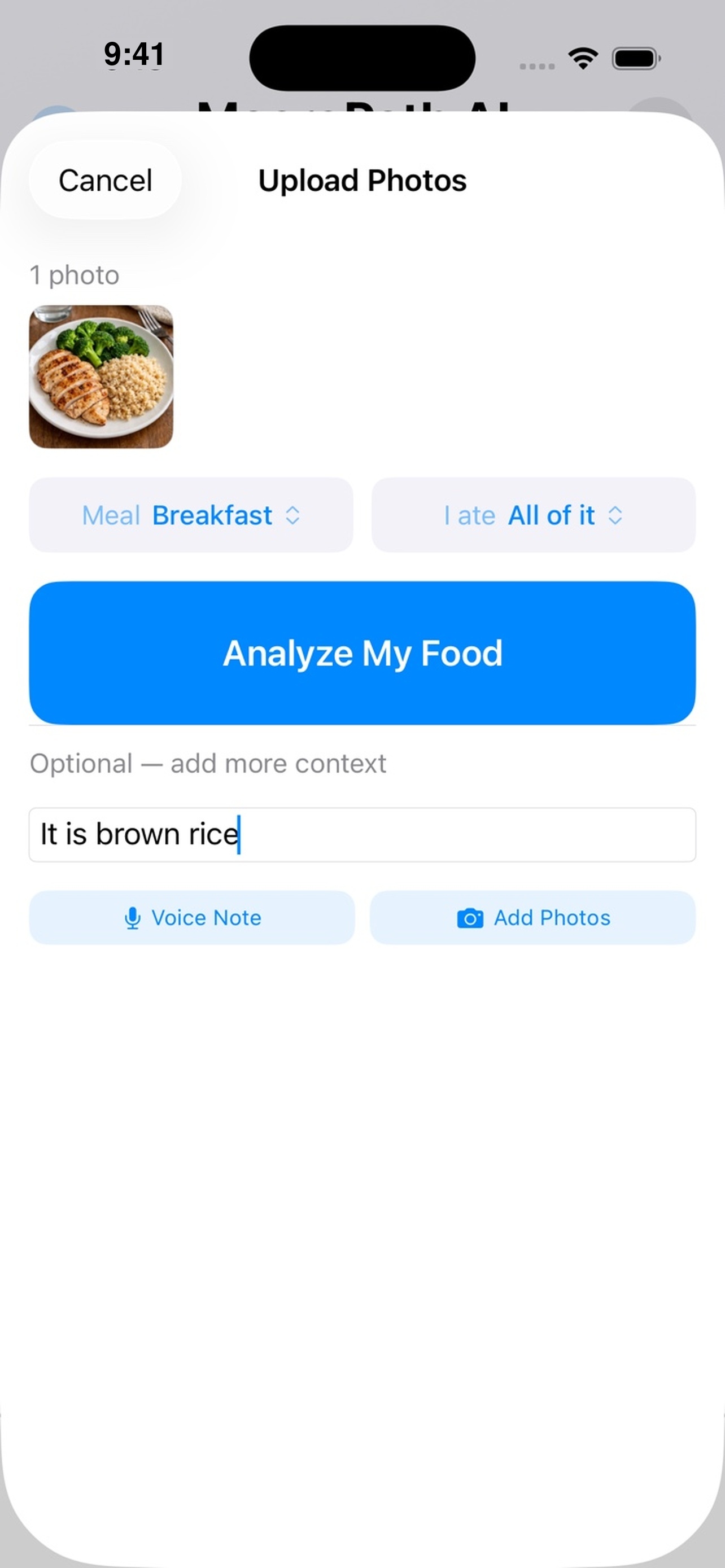Open the uploaded meal photo thumbnail
The image size is (725, 1568).
pyautogui.click(x=101, y=377)
